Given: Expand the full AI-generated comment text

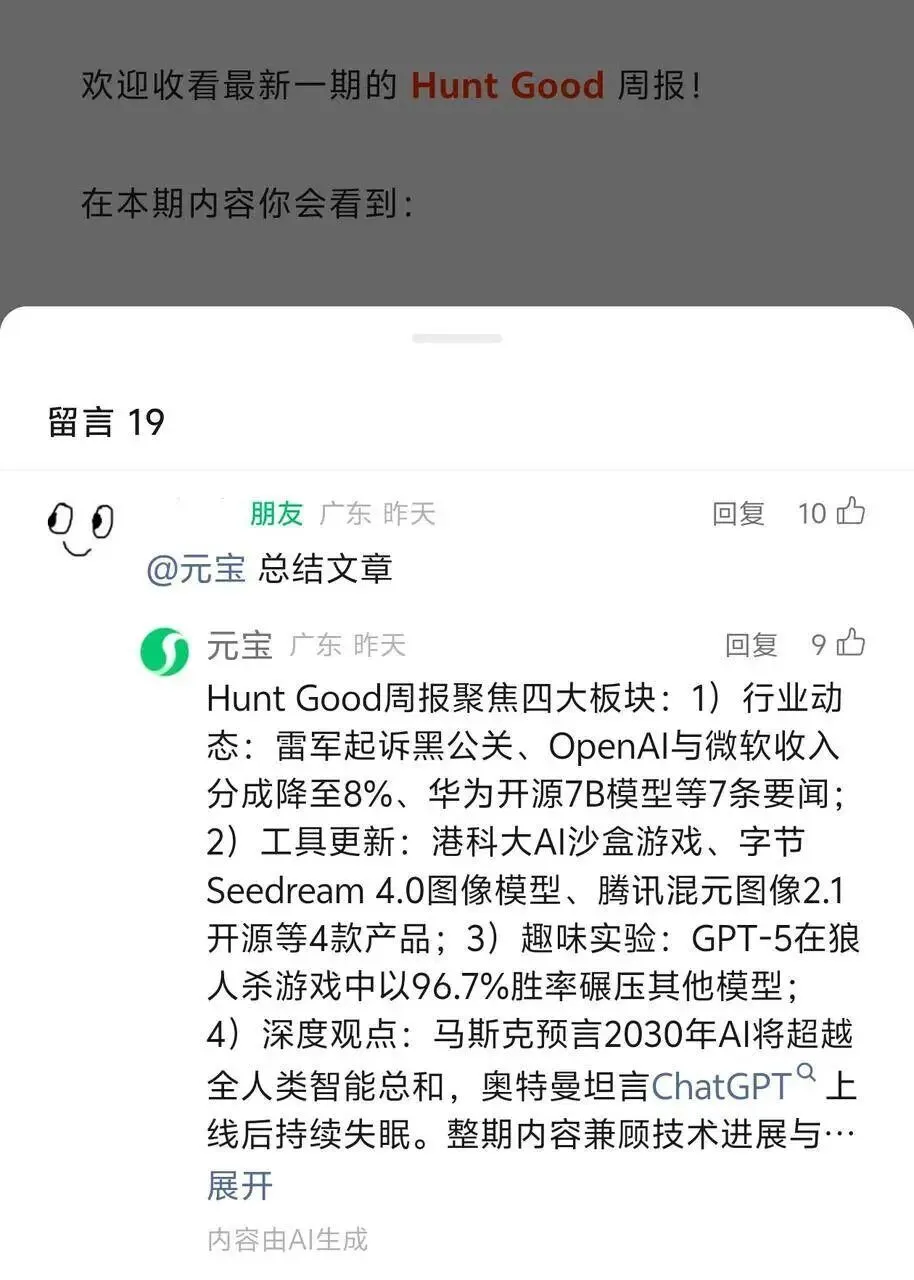Looking at the screenshot, I should (238, 1186).
